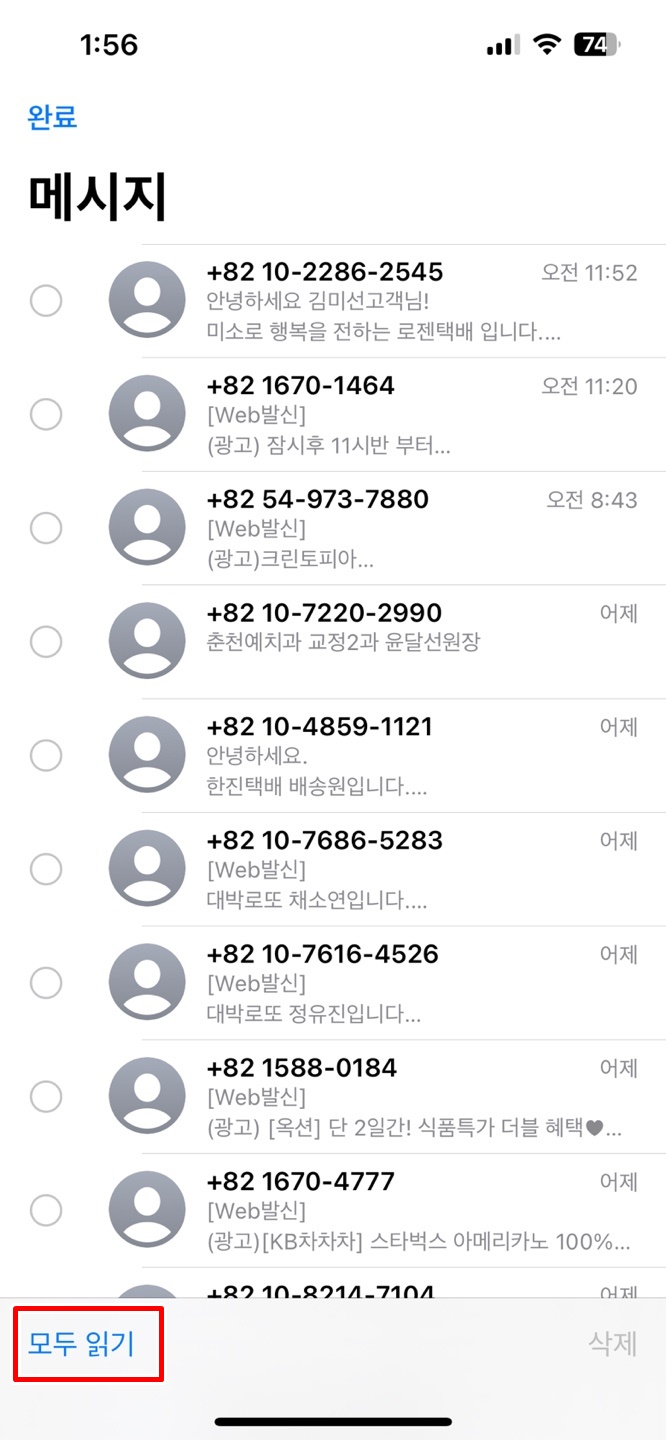Select the message from +82 1670-1464
The image size is (666, 1440).
46,414
